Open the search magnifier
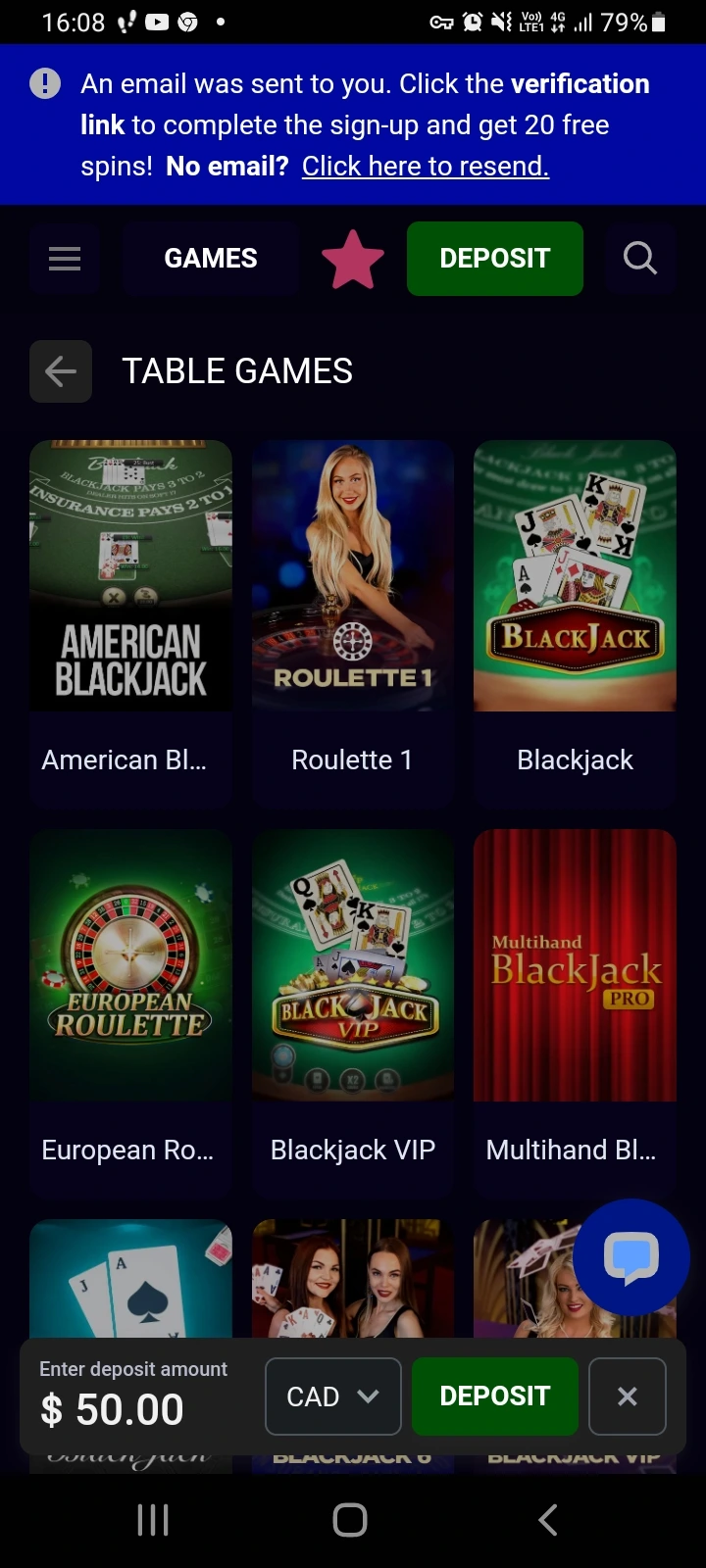The image size is (706, 1568). tap(640, 259)
